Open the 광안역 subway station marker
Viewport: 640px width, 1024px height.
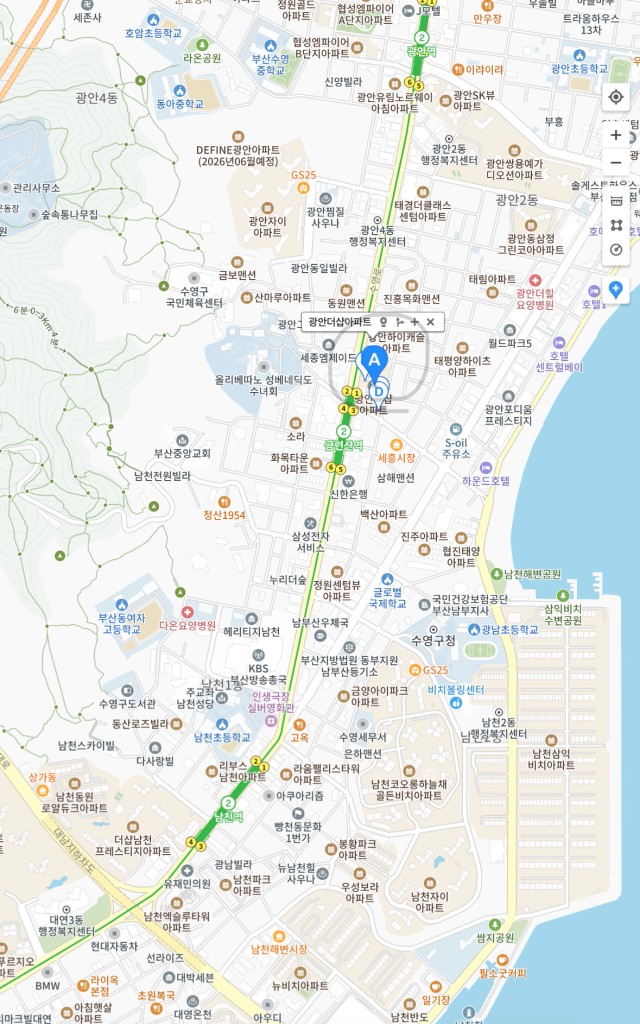click(x=422, y=38)
